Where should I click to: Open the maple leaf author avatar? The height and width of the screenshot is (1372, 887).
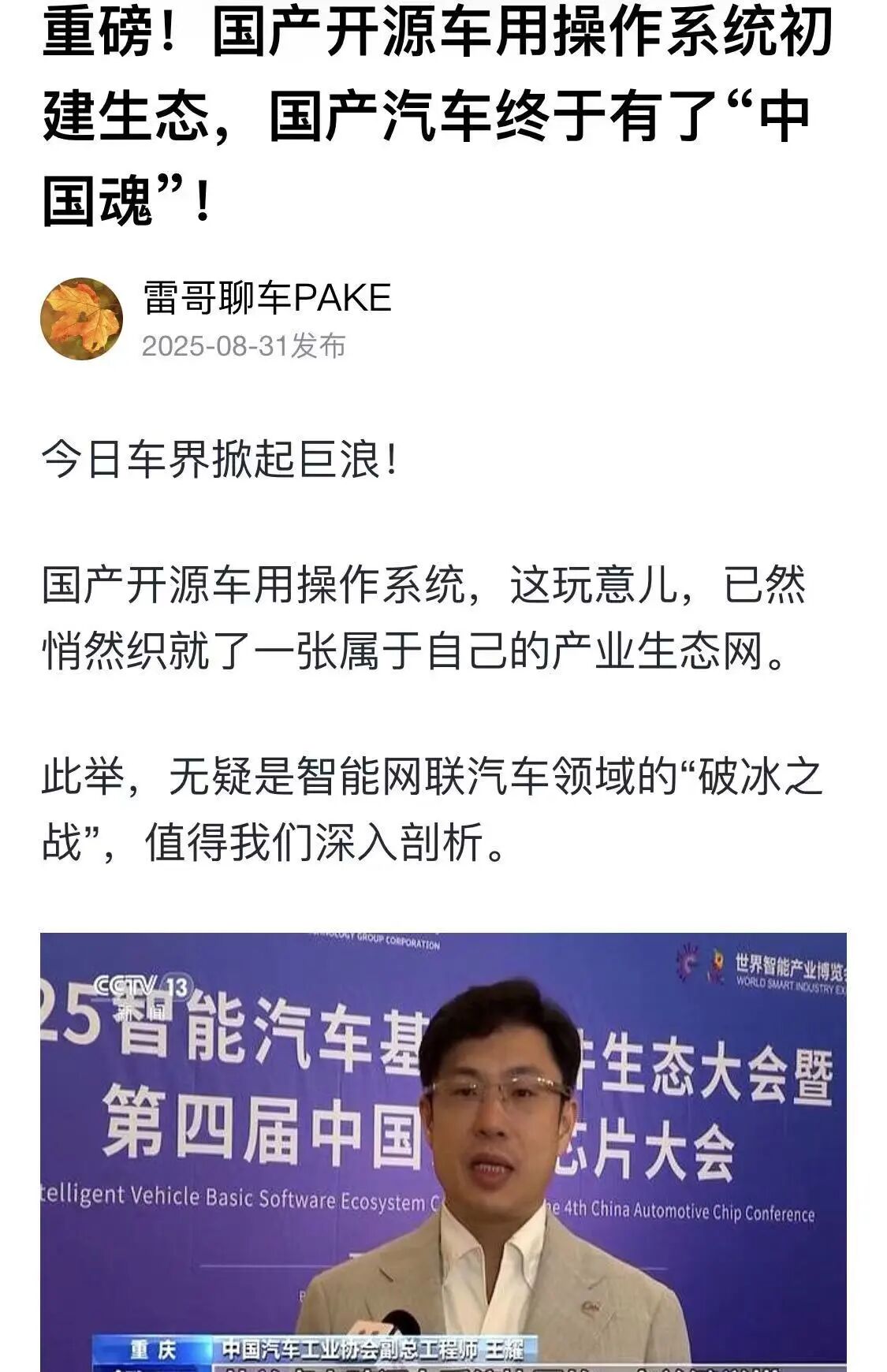pos(81,319)
